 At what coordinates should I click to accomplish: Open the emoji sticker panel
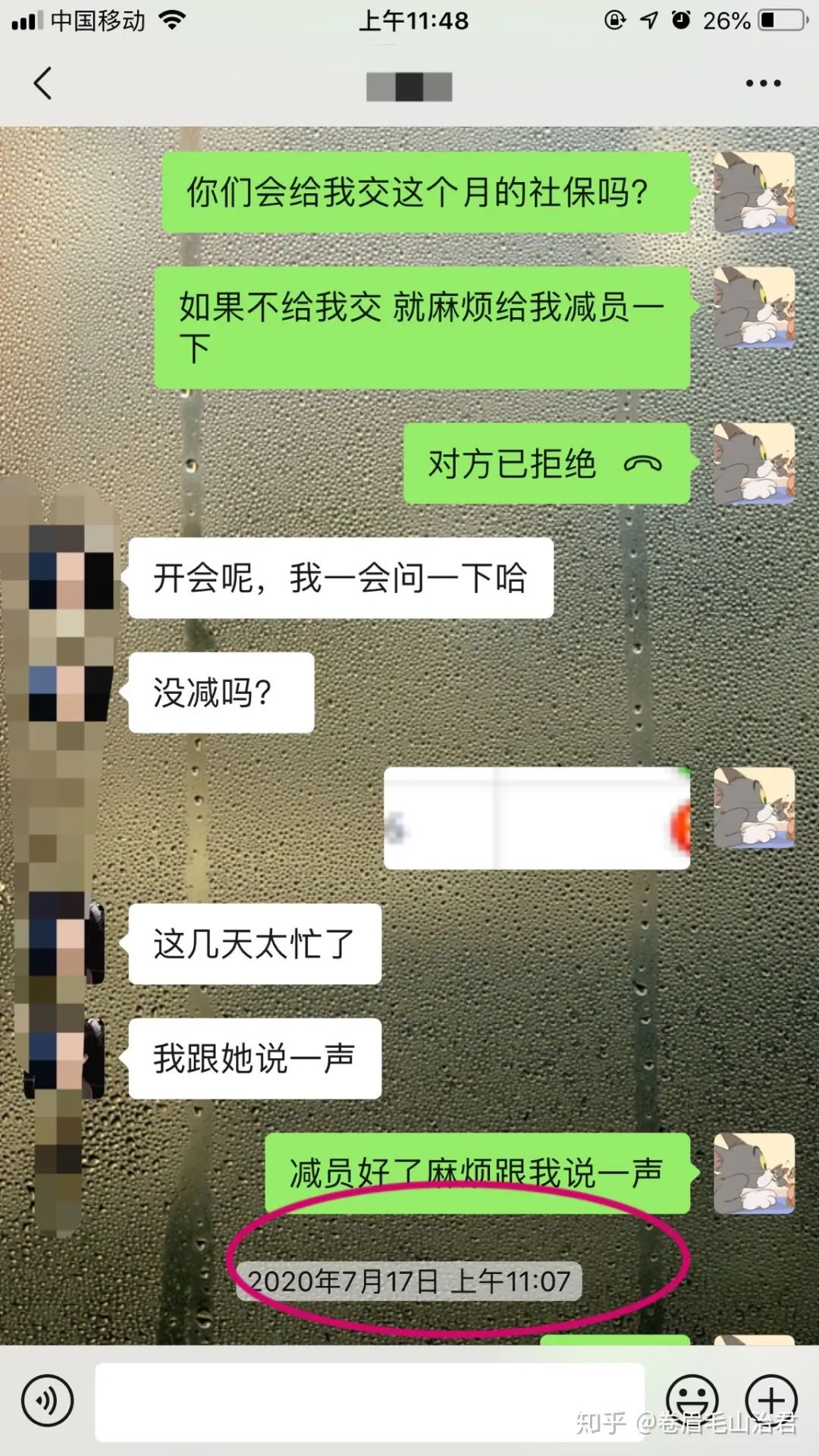click(692, 1401)
